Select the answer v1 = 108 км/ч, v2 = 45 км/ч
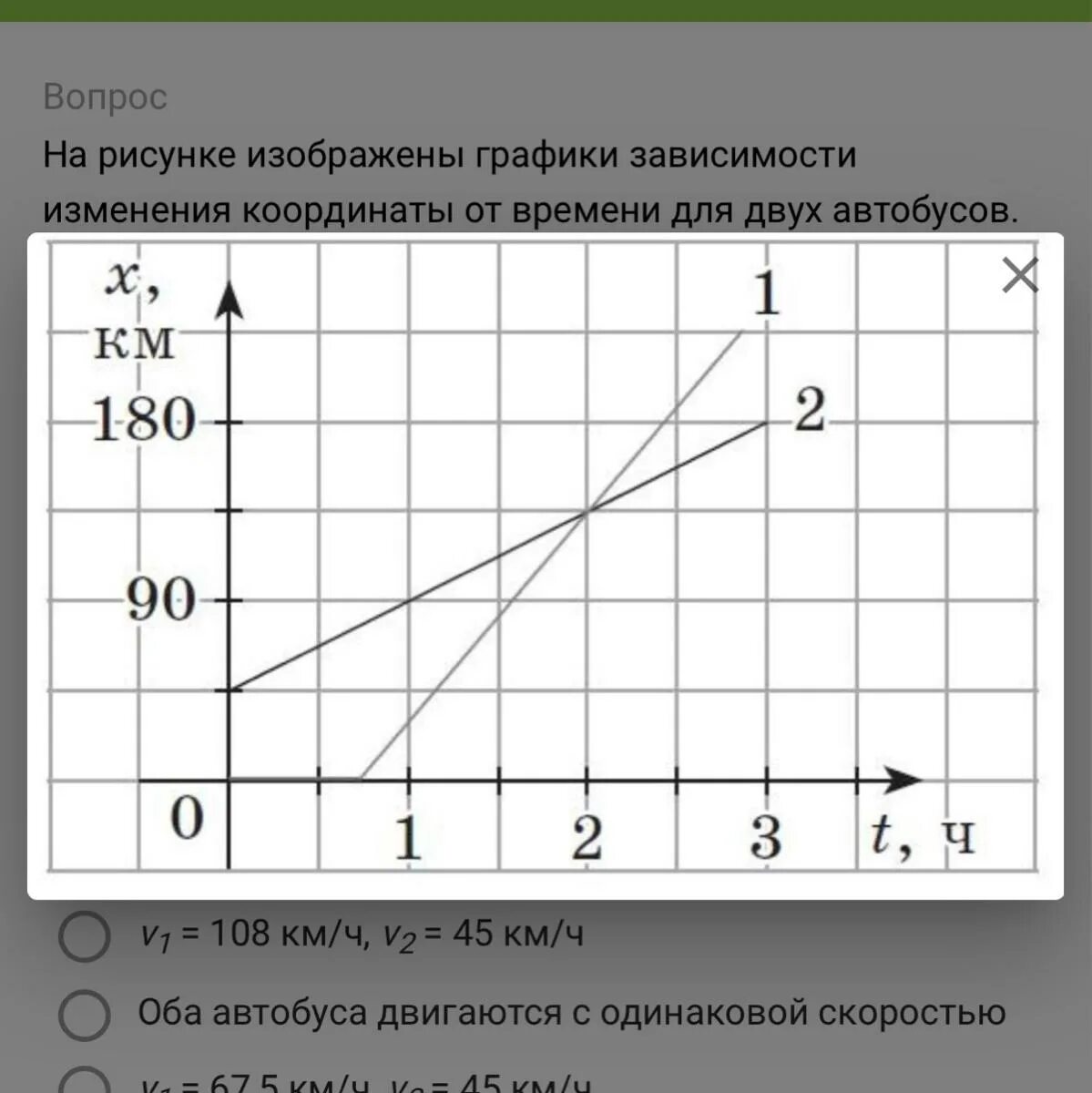The width and height of the screenshot is (1092, 1093). click(84, 935)
